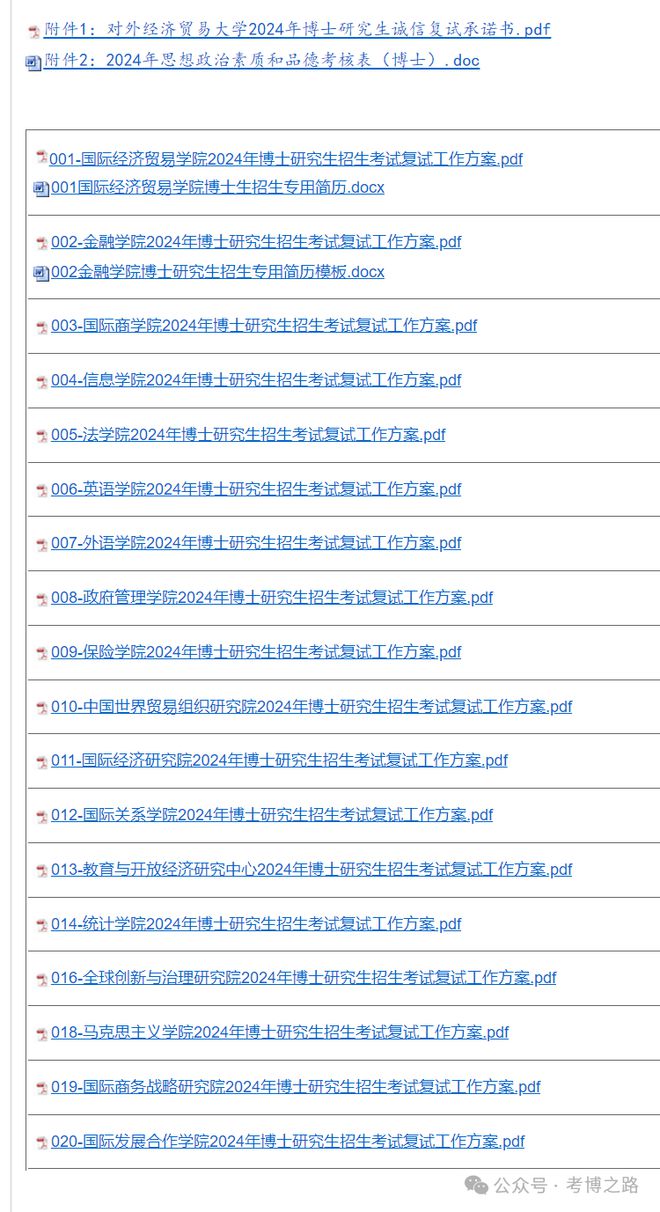Open the 004-信息学院 复试工作方案 PDF
This screenshot has height=1212, width=660.
coord(256,380)
